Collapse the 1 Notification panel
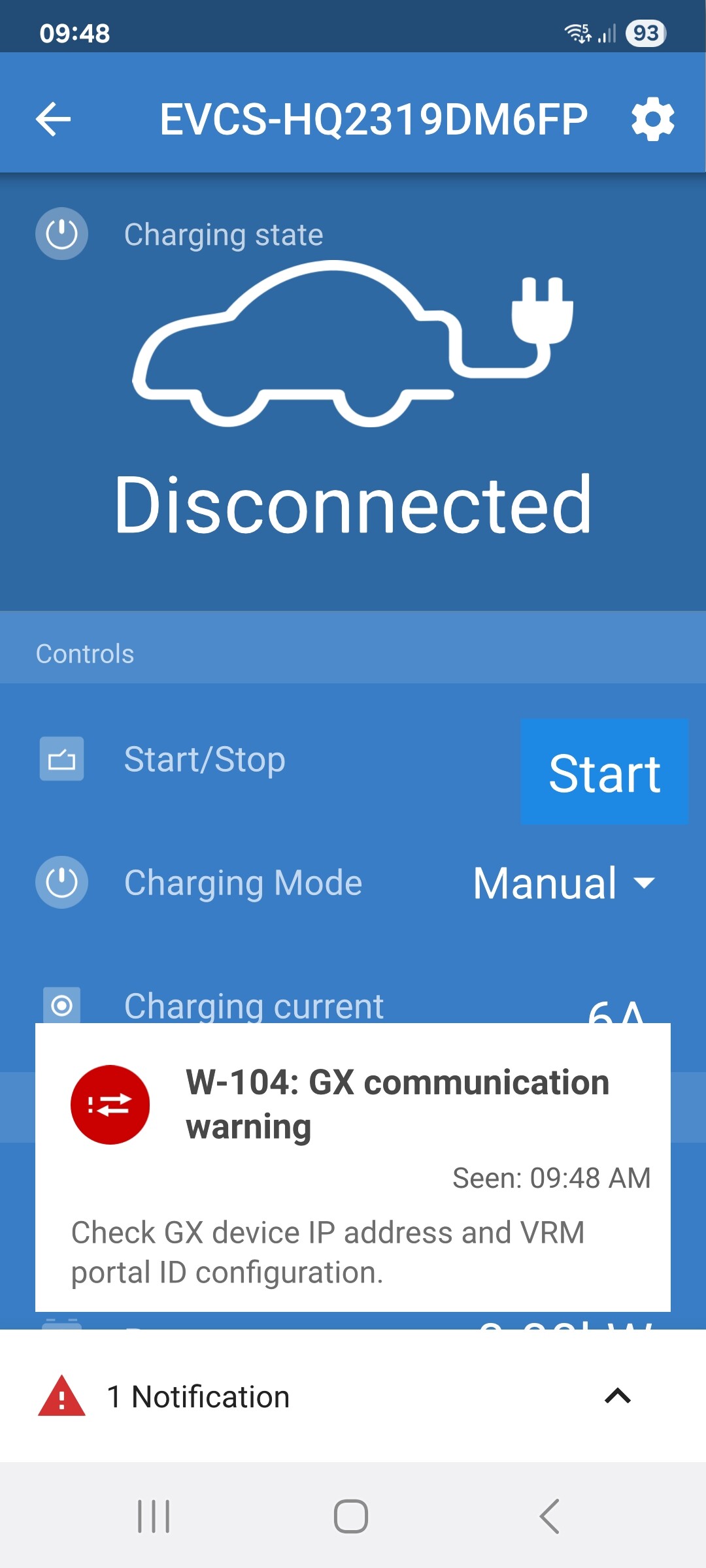706x1568 pixels. click(x=617, y=1397)
